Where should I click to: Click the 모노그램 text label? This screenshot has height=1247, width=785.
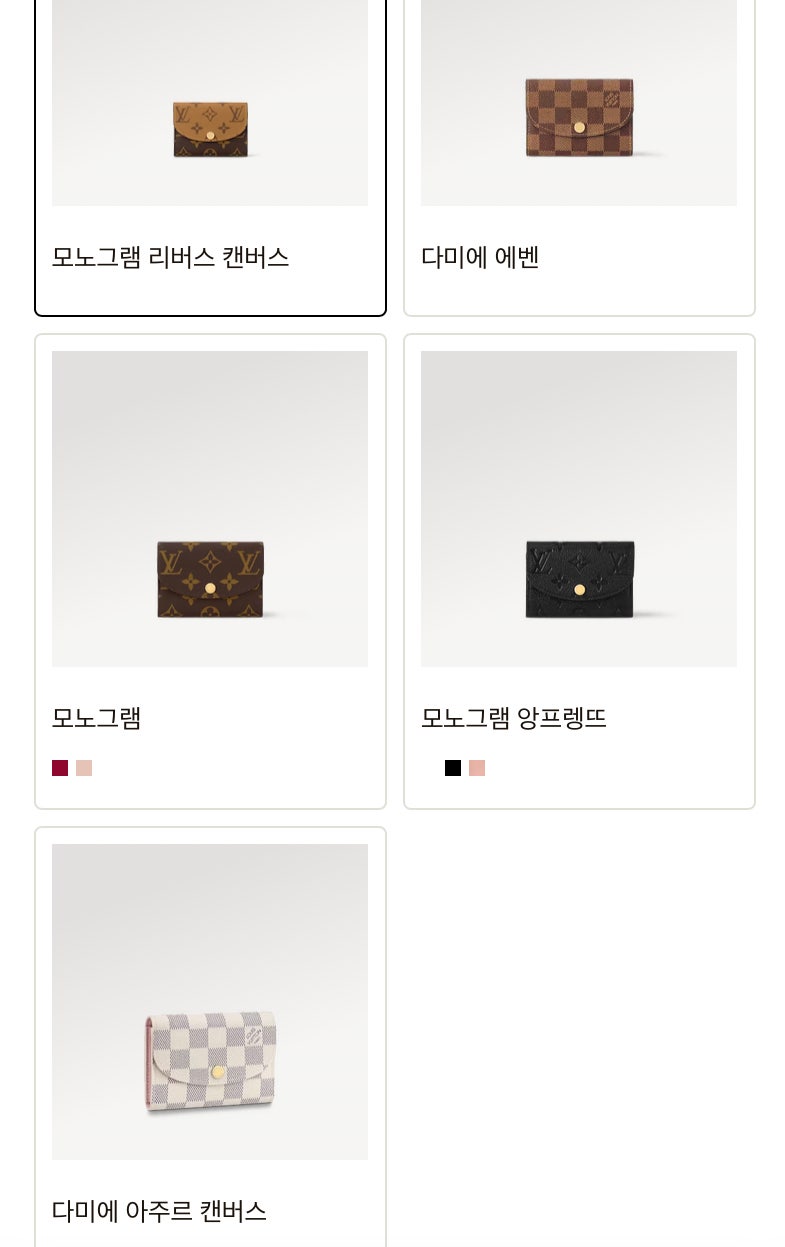point(96,718)
